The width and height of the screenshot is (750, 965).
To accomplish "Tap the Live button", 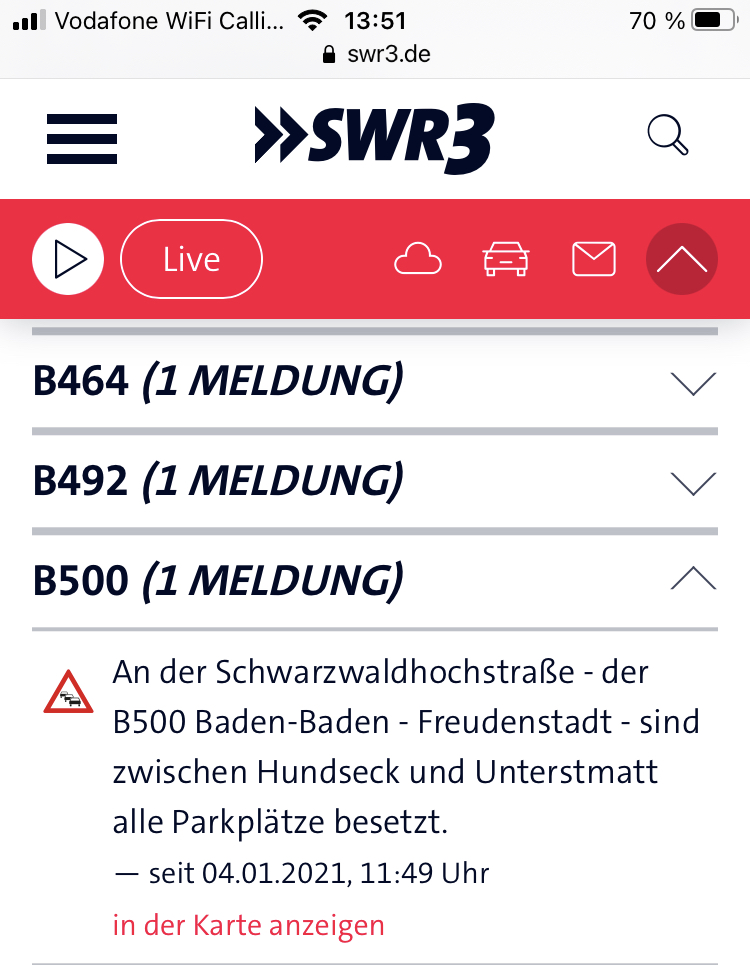I will coord(191,260).
